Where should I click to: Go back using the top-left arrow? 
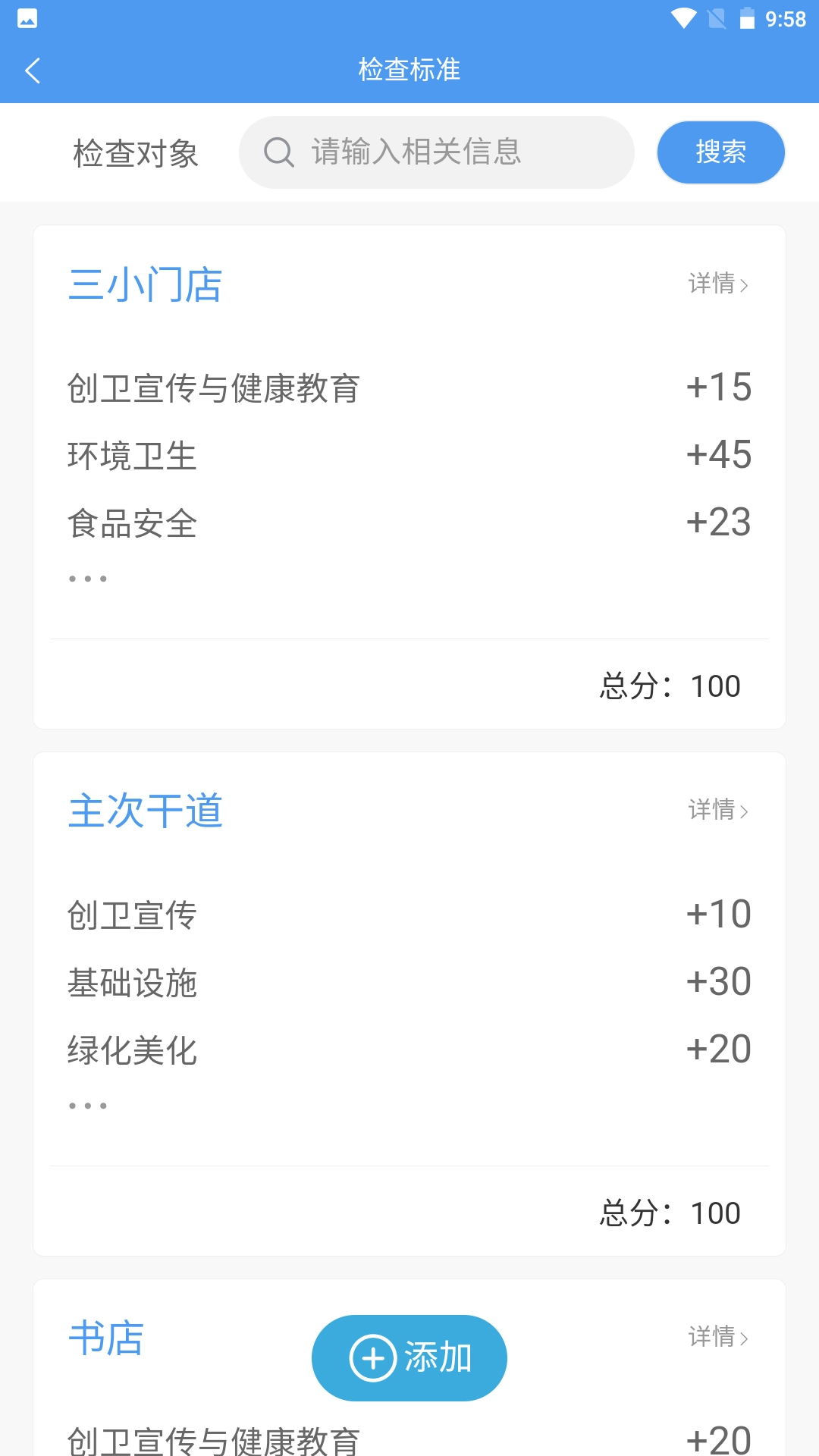pos(33,71)
